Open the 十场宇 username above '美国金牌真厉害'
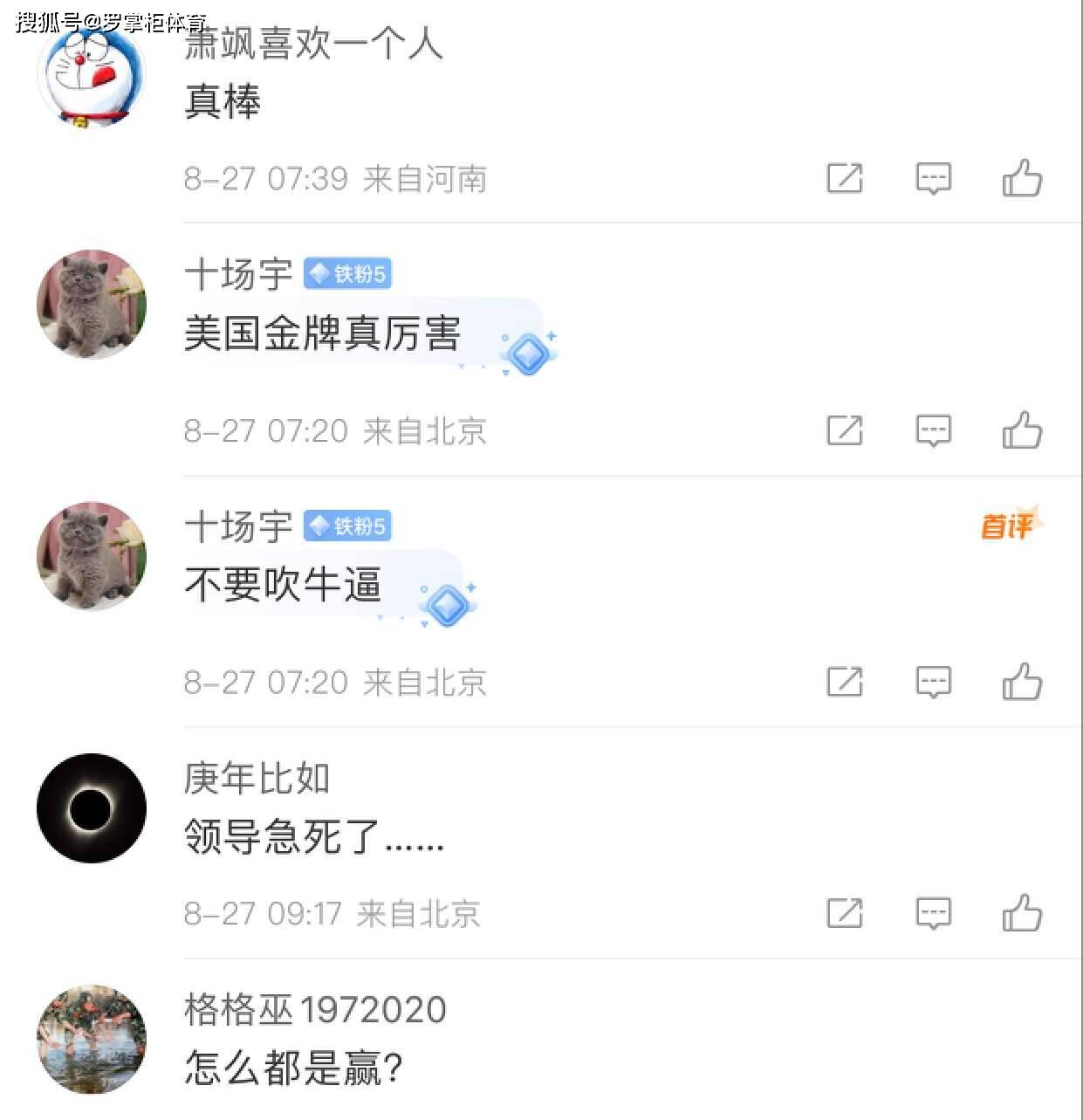The width and height of the screenshot is (1083, 1120). (x=238, y=275)
